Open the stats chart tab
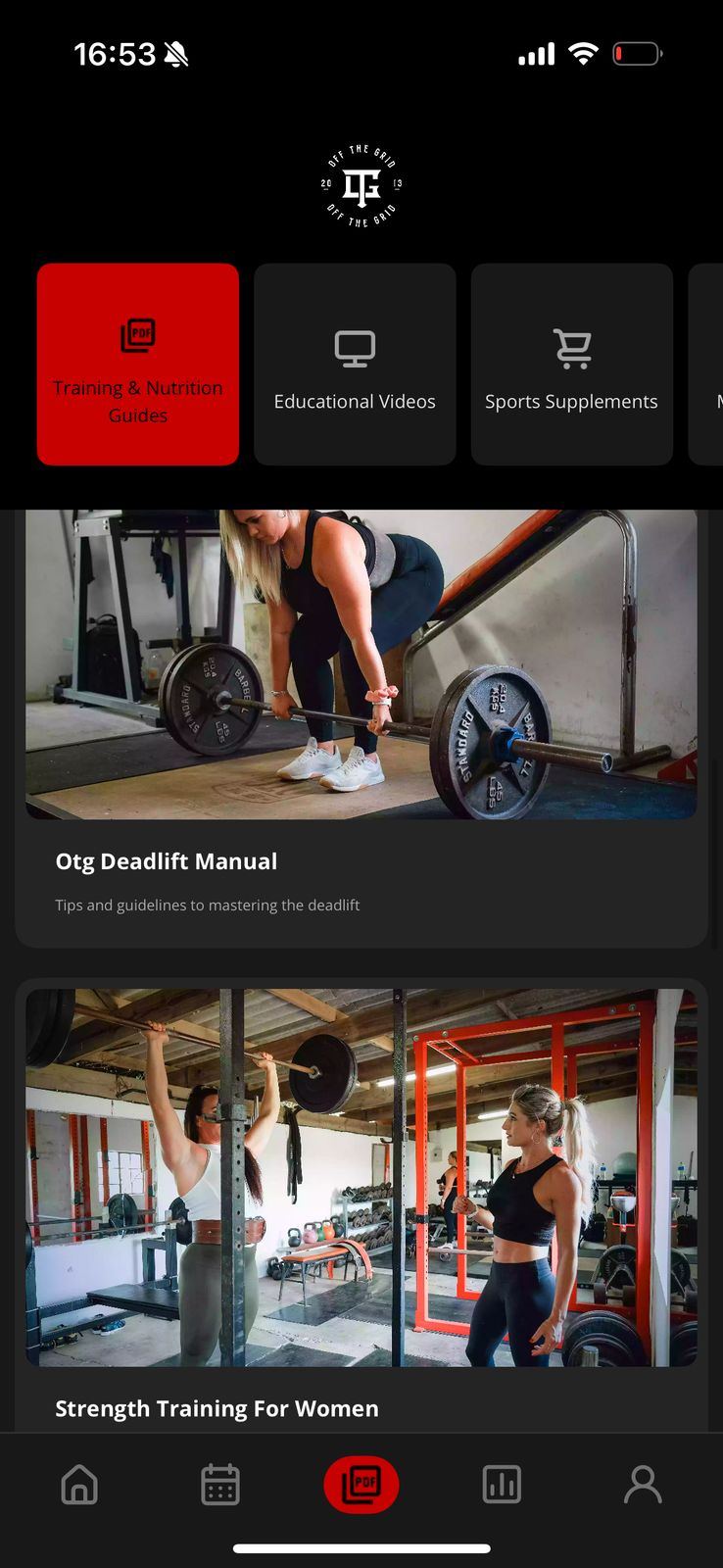723x1568 pixels. [x=502, y=1485]
